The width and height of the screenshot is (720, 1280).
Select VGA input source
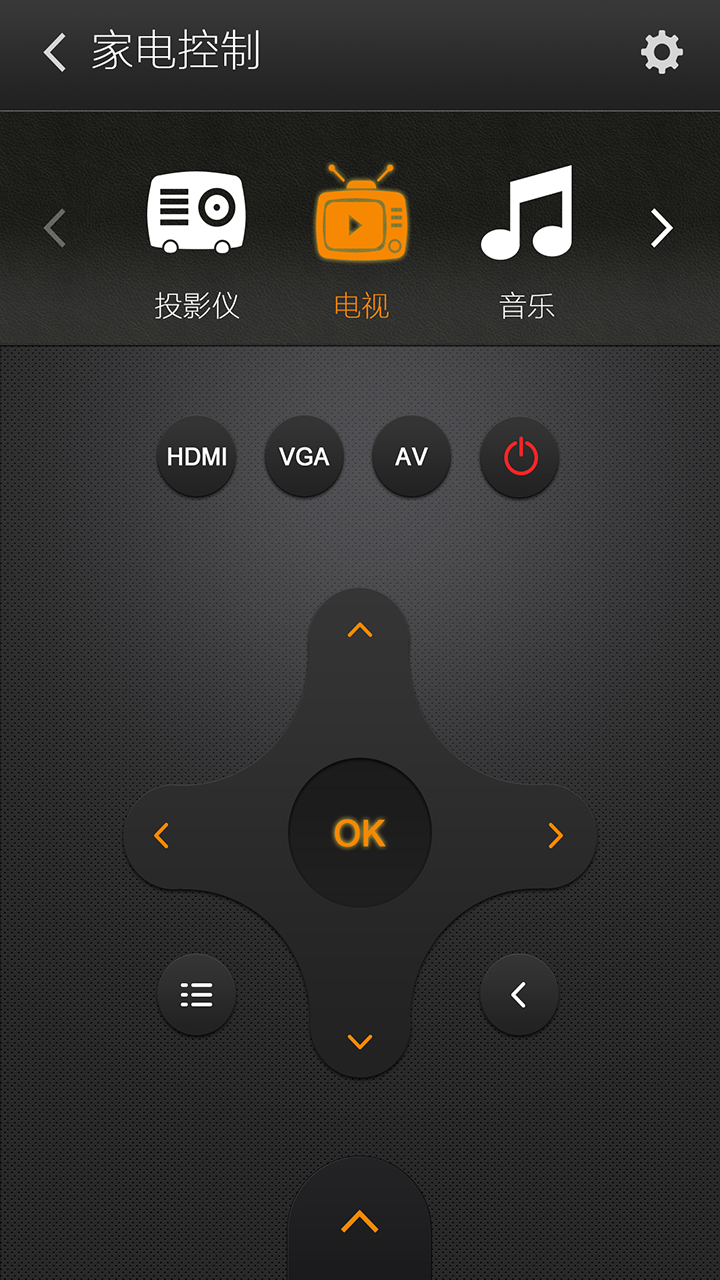pyautogui.click(x=304, y=457)
